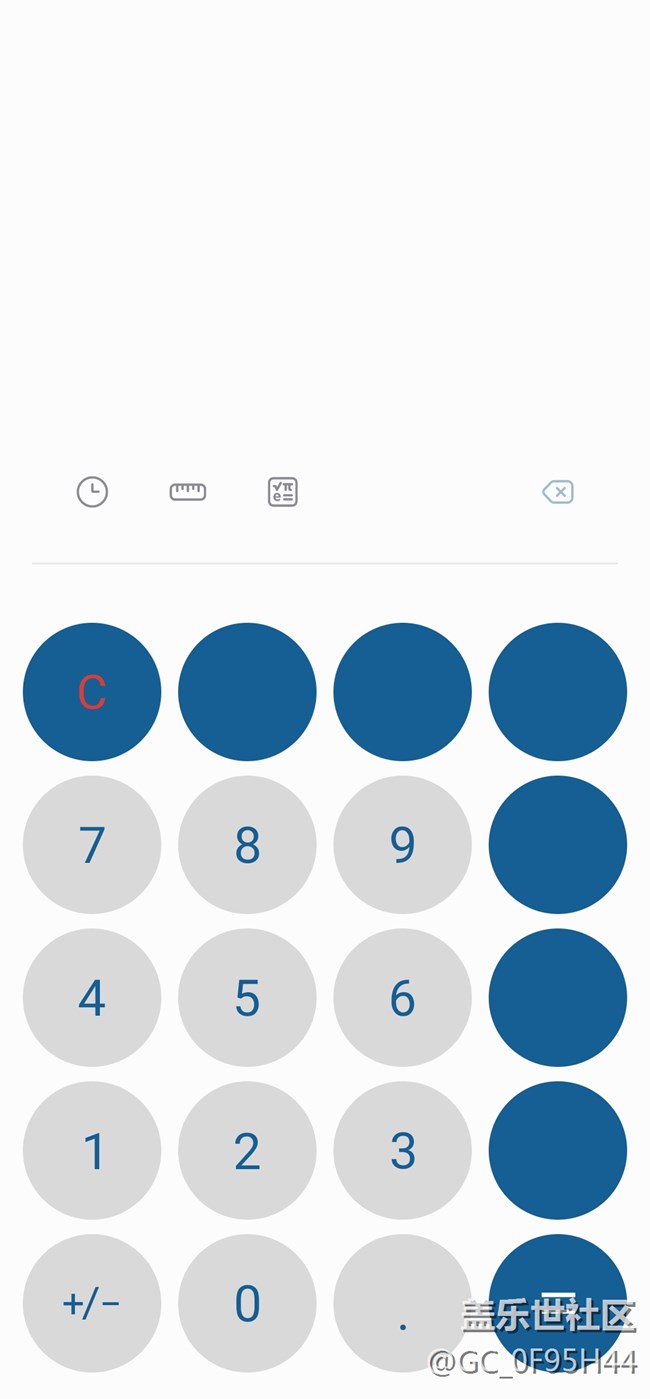The image size is (650, 1399).
Task: Clear the calculation with C
Action: coord(92,692)
